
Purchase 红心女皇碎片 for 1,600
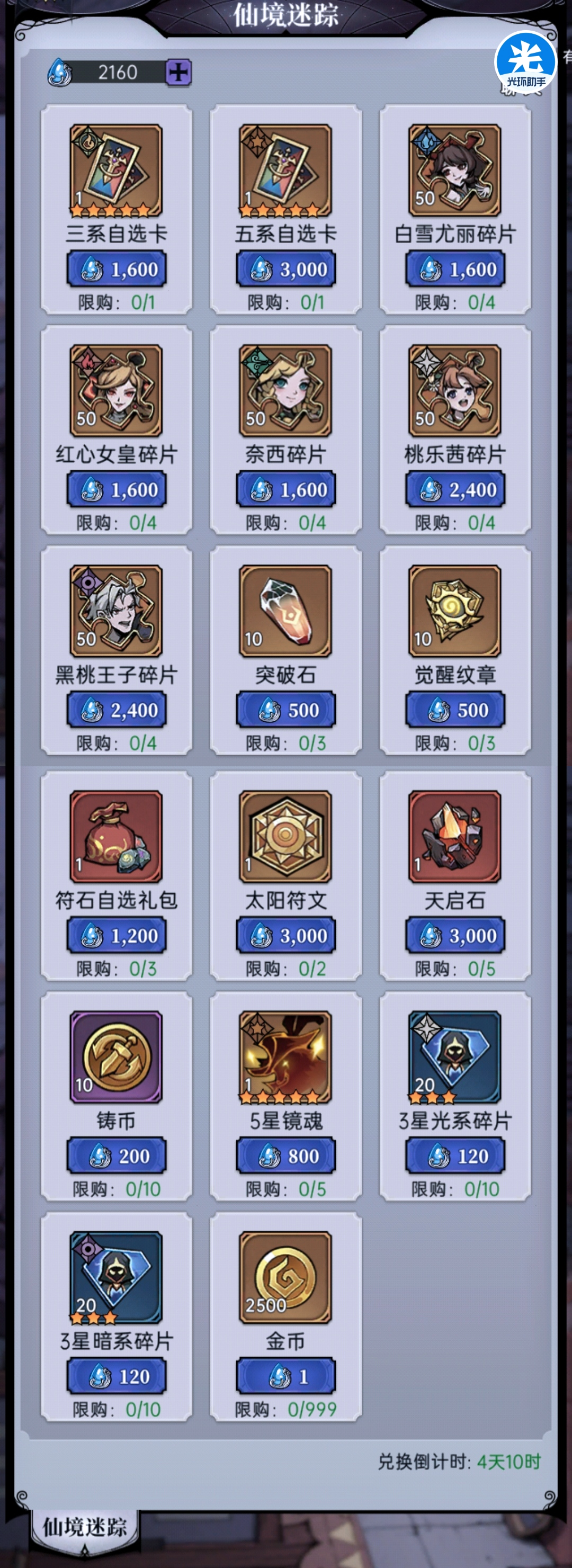116,489
